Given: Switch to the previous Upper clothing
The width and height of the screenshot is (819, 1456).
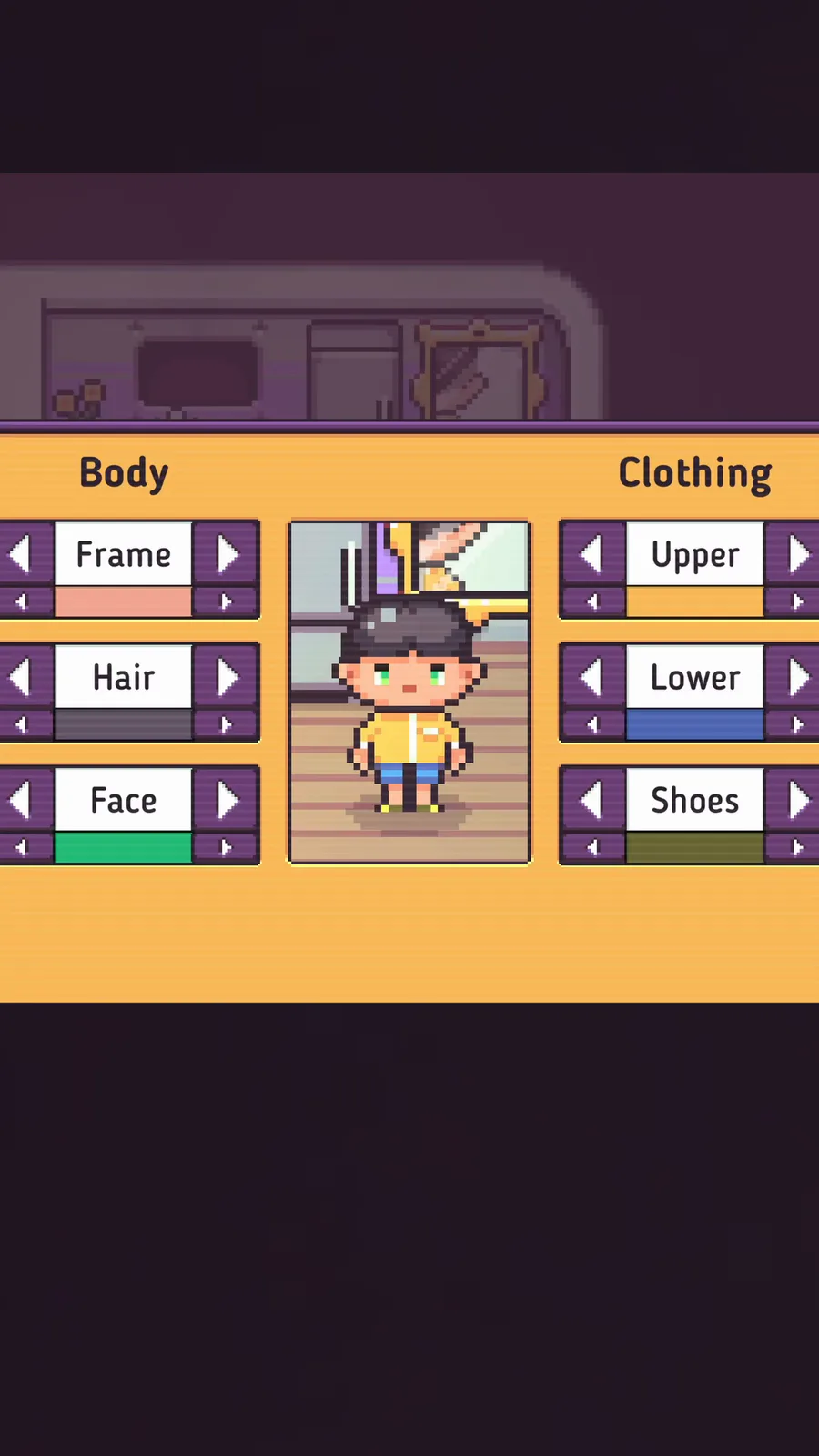Looking at the screenshot, I should (593, 553).
